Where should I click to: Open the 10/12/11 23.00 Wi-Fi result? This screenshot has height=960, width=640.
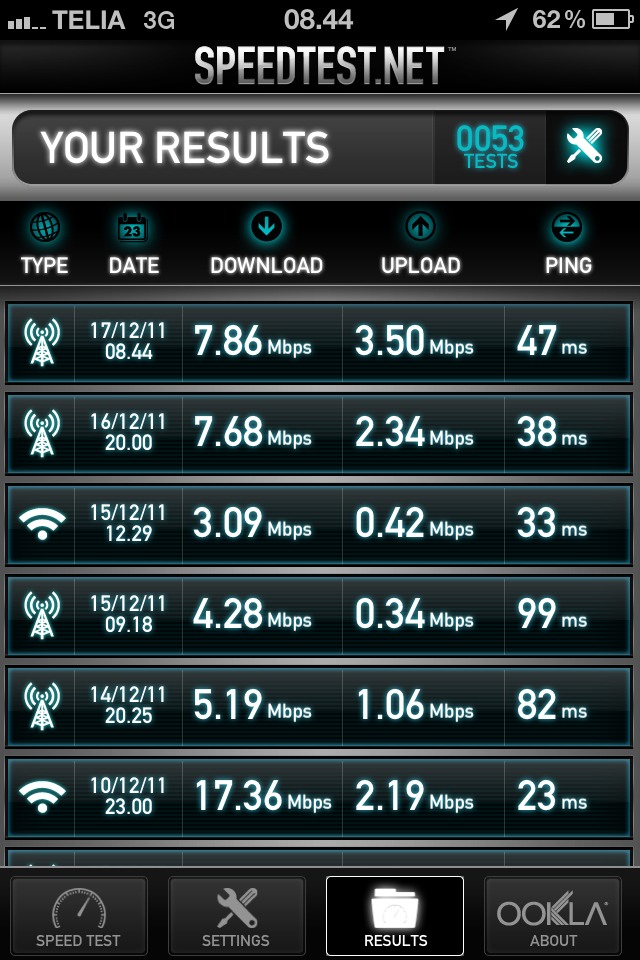coord(319,798)
